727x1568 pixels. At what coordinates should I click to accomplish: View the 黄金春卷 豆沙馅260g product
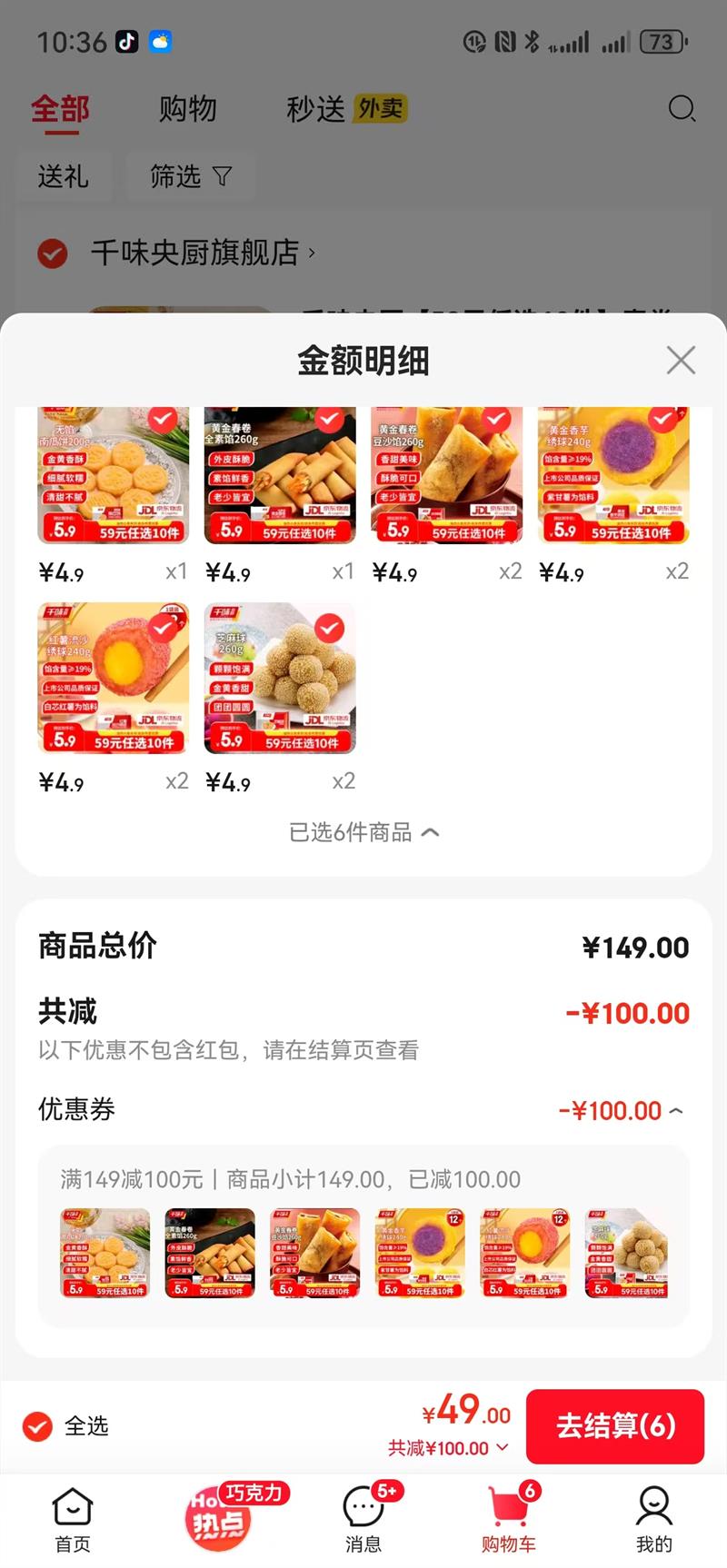(x=447, y=475)
